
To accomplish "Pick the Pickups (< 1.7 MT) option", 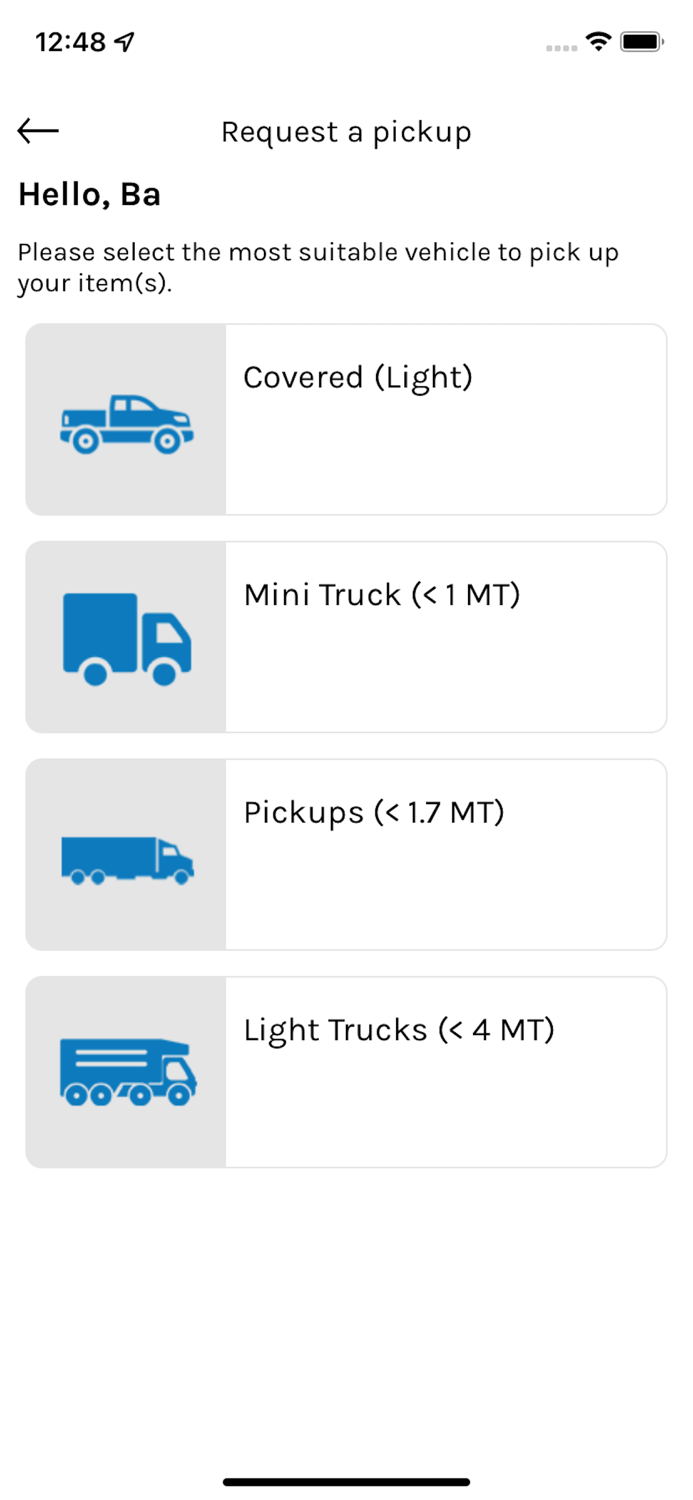I will click(346, 854).
